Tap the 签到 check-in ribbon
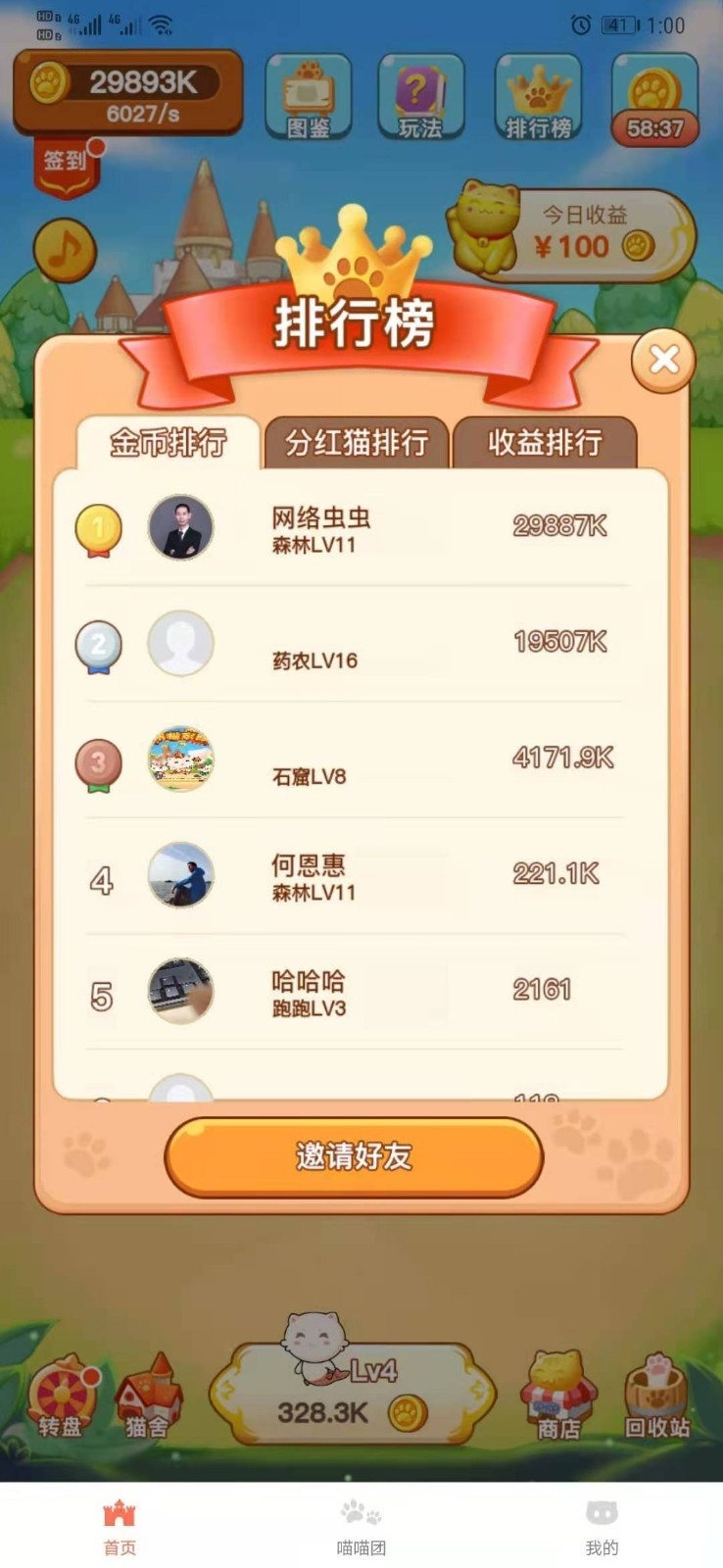Screen dimensions: 723x1568 (x=66, y=166)
